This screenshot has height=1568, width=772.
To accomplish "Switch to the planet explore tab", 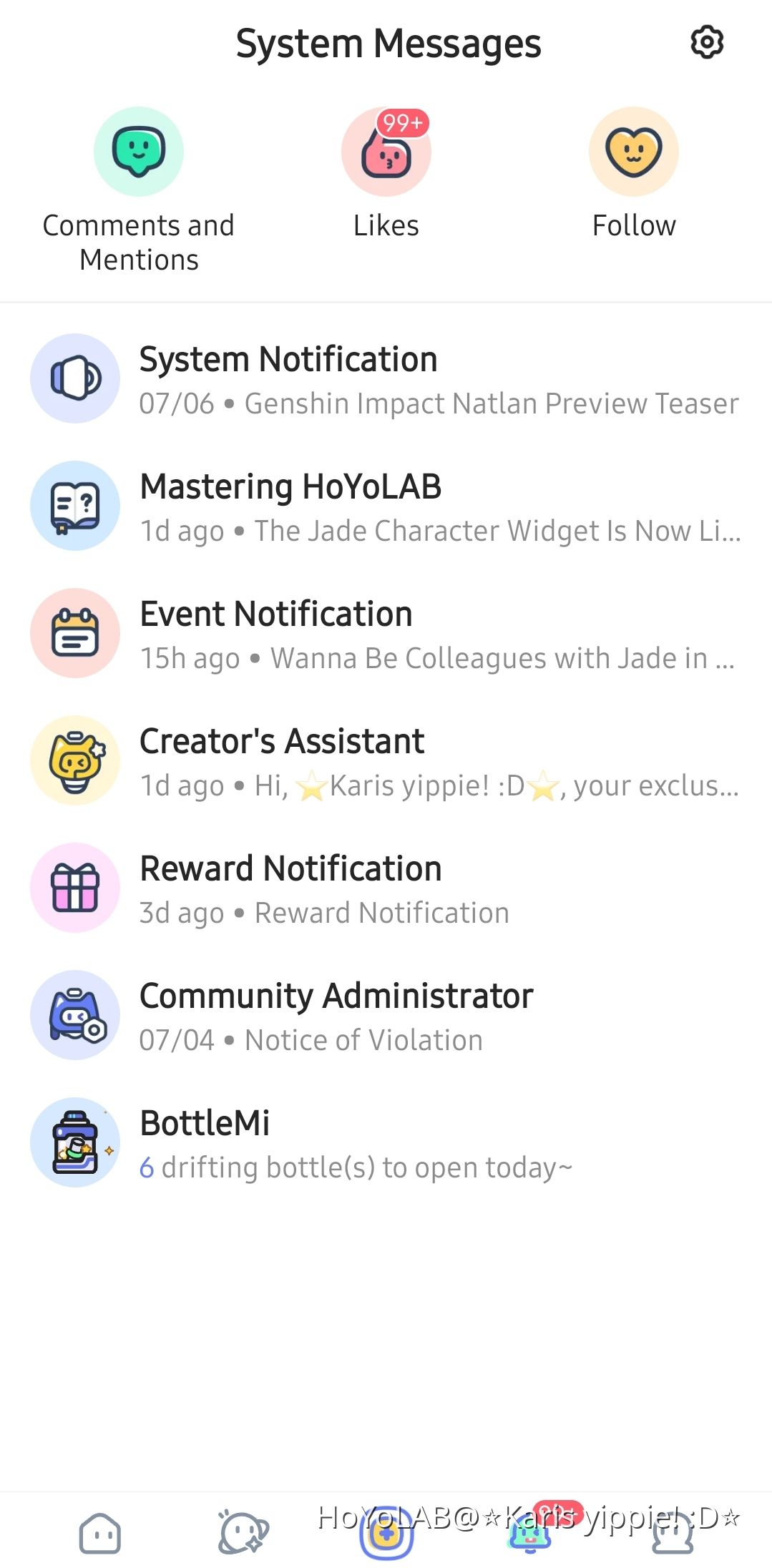I will point(243,1534).
